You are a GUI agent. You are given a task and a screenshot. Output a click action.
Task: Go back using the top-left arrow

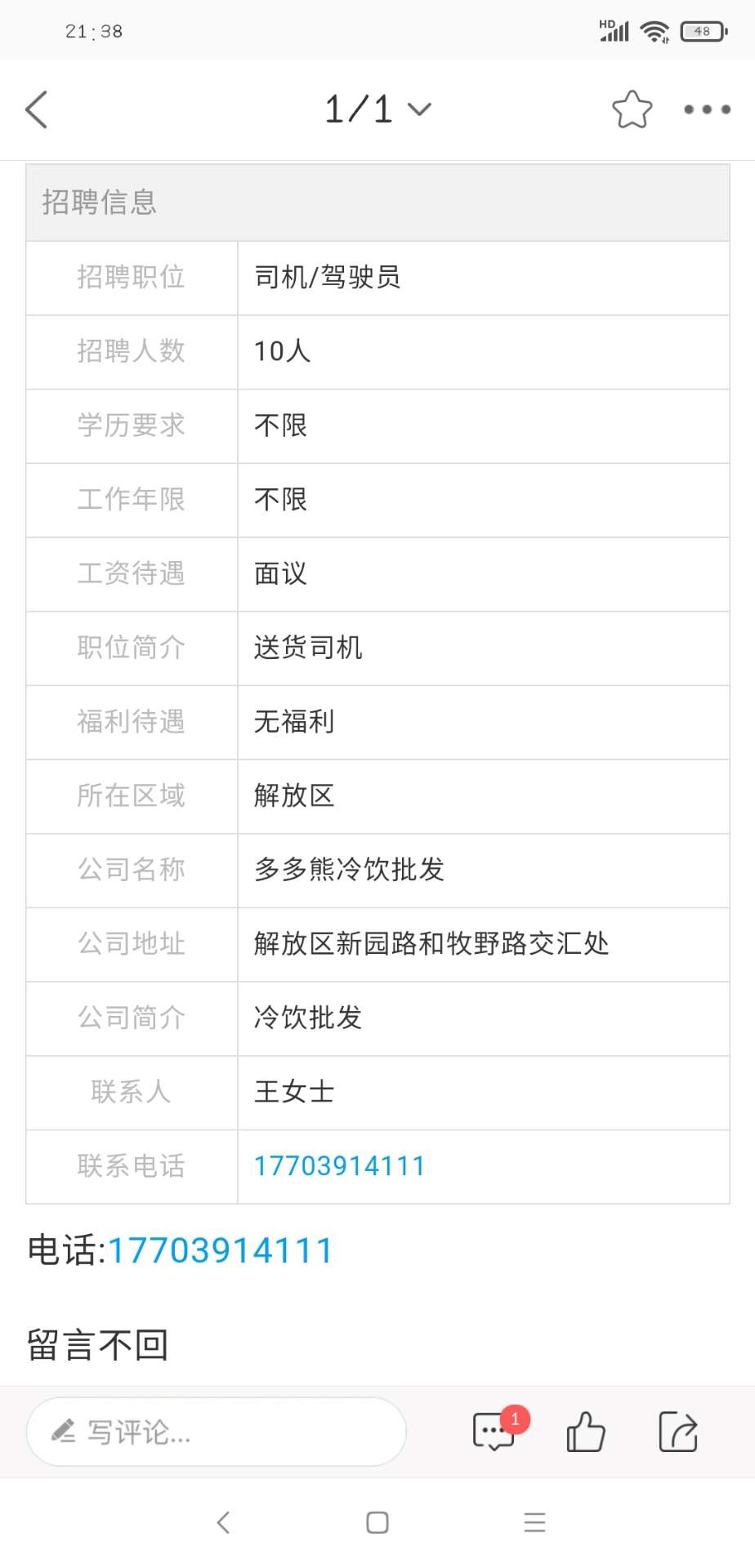37,109
